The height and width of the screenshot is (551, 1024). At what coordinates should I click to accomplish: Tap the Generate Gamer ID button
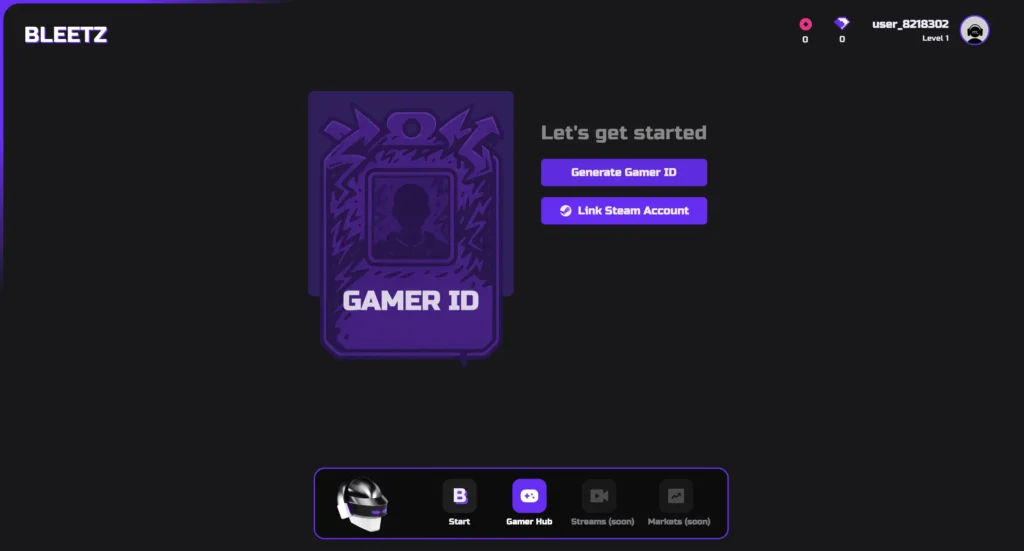624,172
